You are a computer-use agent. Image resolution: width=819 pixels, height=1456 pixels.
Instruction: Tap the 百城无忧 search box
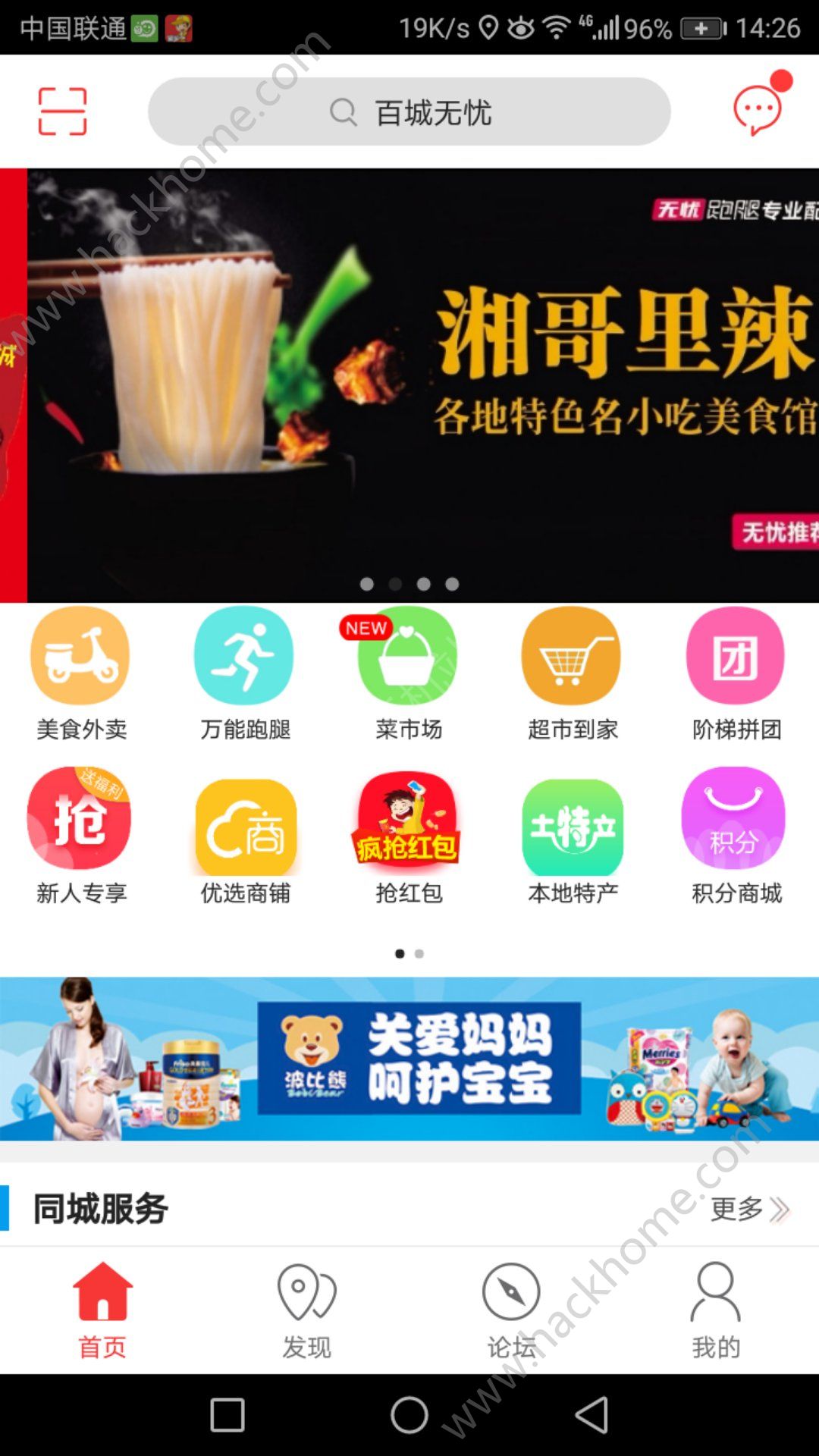(409, 112)
